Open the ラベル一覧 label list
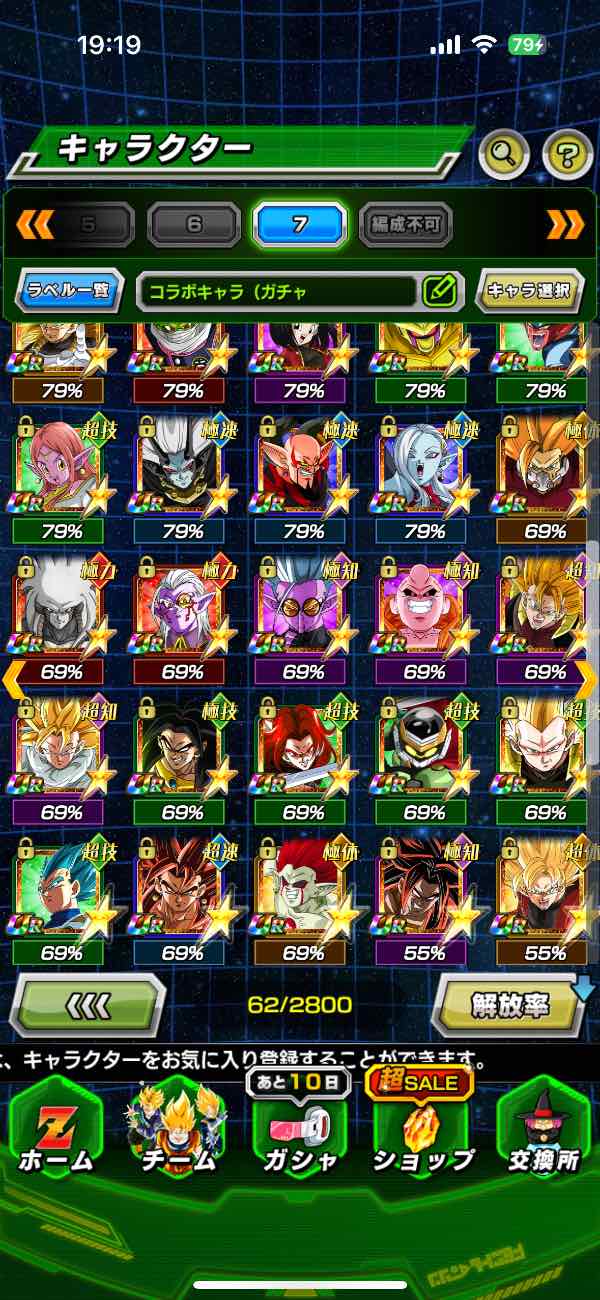The width and height of the screenshot is (600, 1300). [69, 292]
